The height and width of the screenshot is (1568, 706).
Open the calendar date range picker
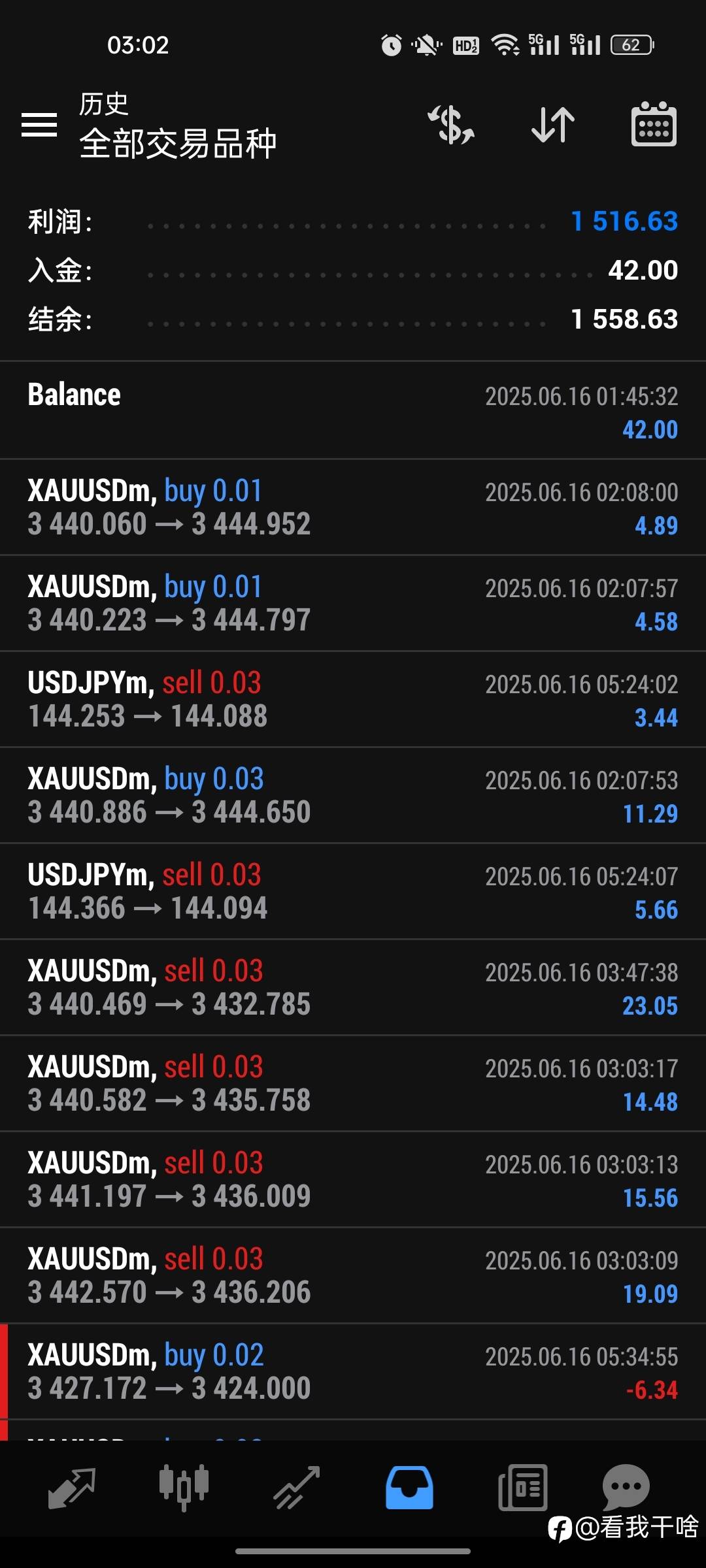(x=654, y=124)
